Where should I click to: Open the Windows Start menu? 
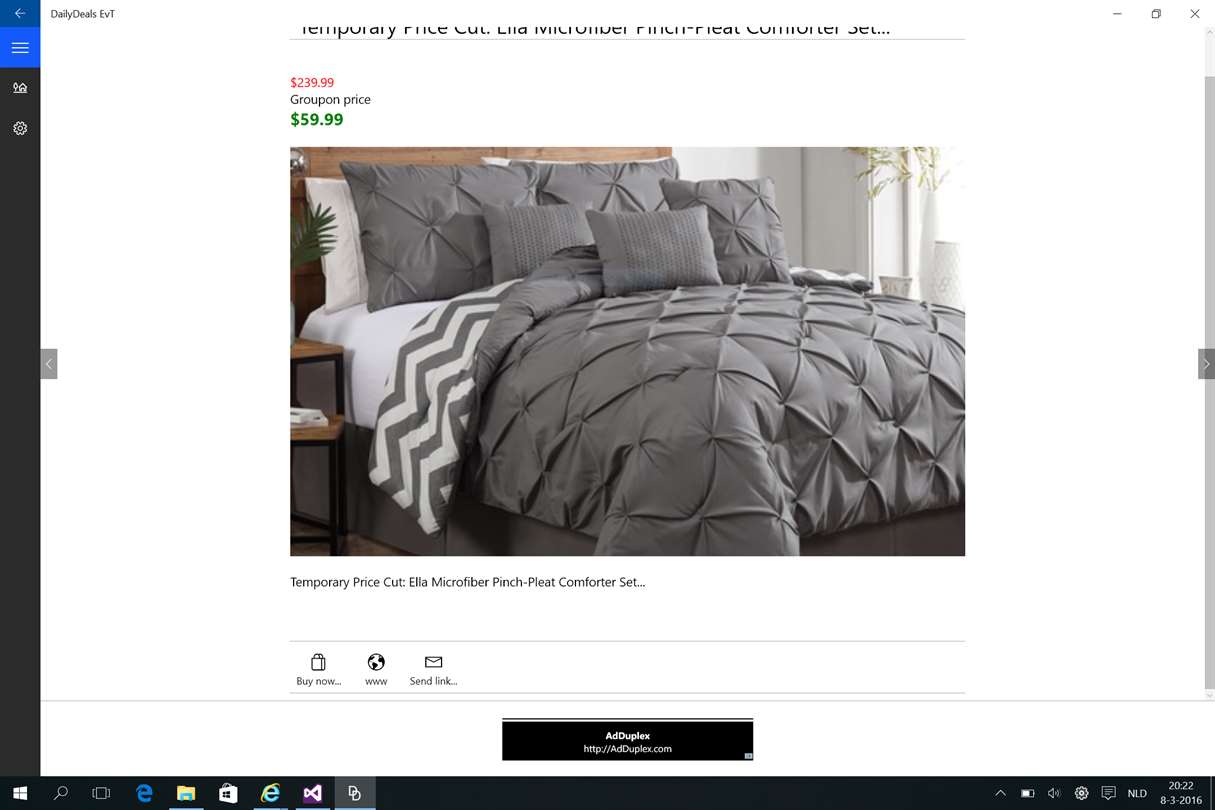(x=19, y=793)
